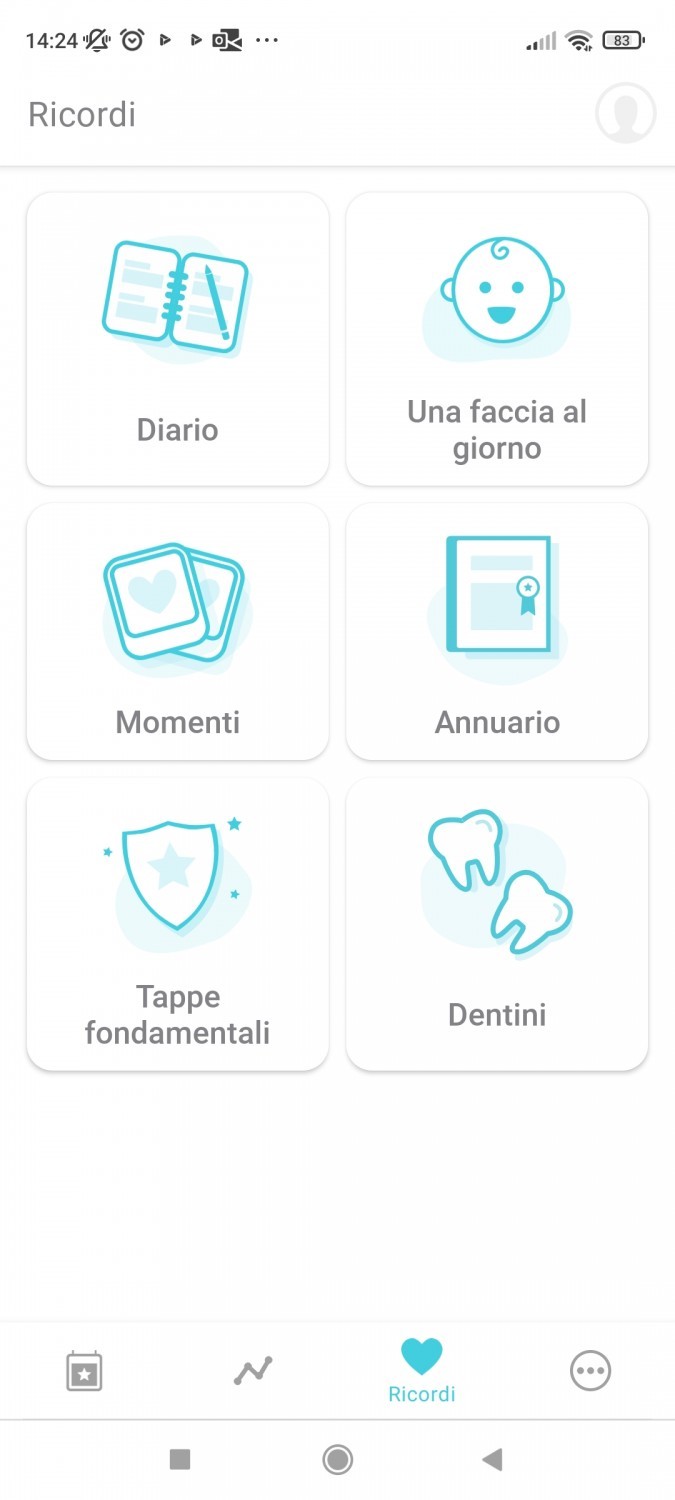Viewport: 675px width, 1500px height.
Task: Open the profile avatar icon
Action: pyautogui.click(x=625, y=114)
